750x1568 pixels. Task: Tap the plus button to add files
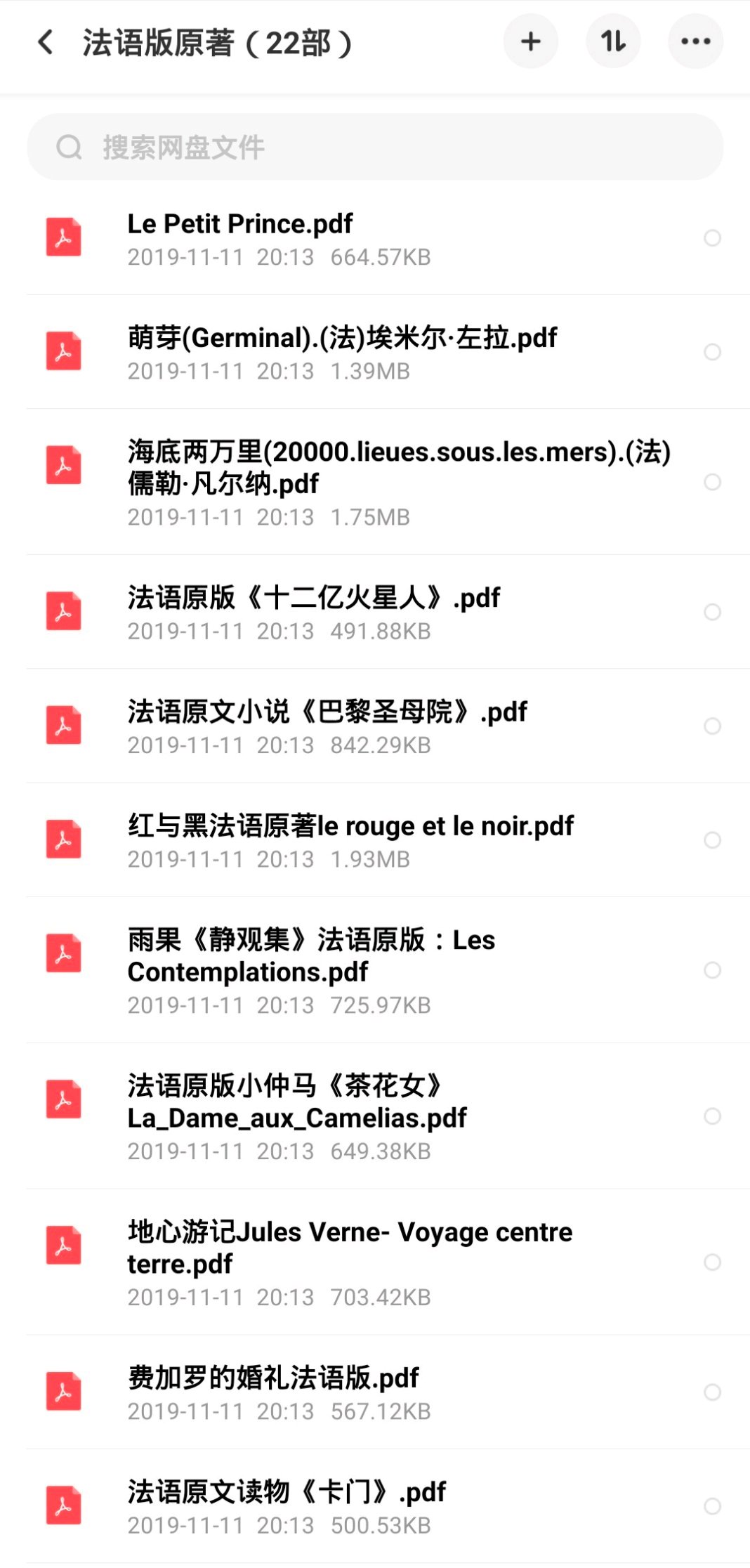click(x=531, y=41)
